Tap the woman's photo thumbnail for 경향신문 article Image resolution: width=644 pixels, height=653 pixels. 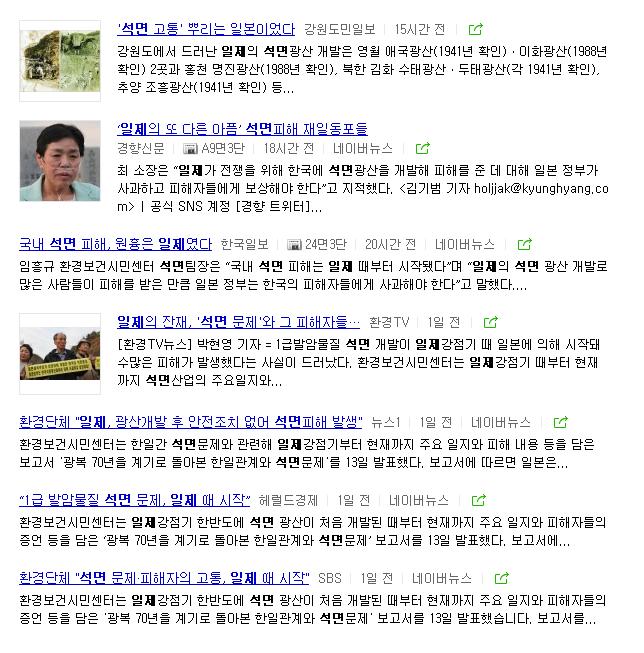pos(59,161)
